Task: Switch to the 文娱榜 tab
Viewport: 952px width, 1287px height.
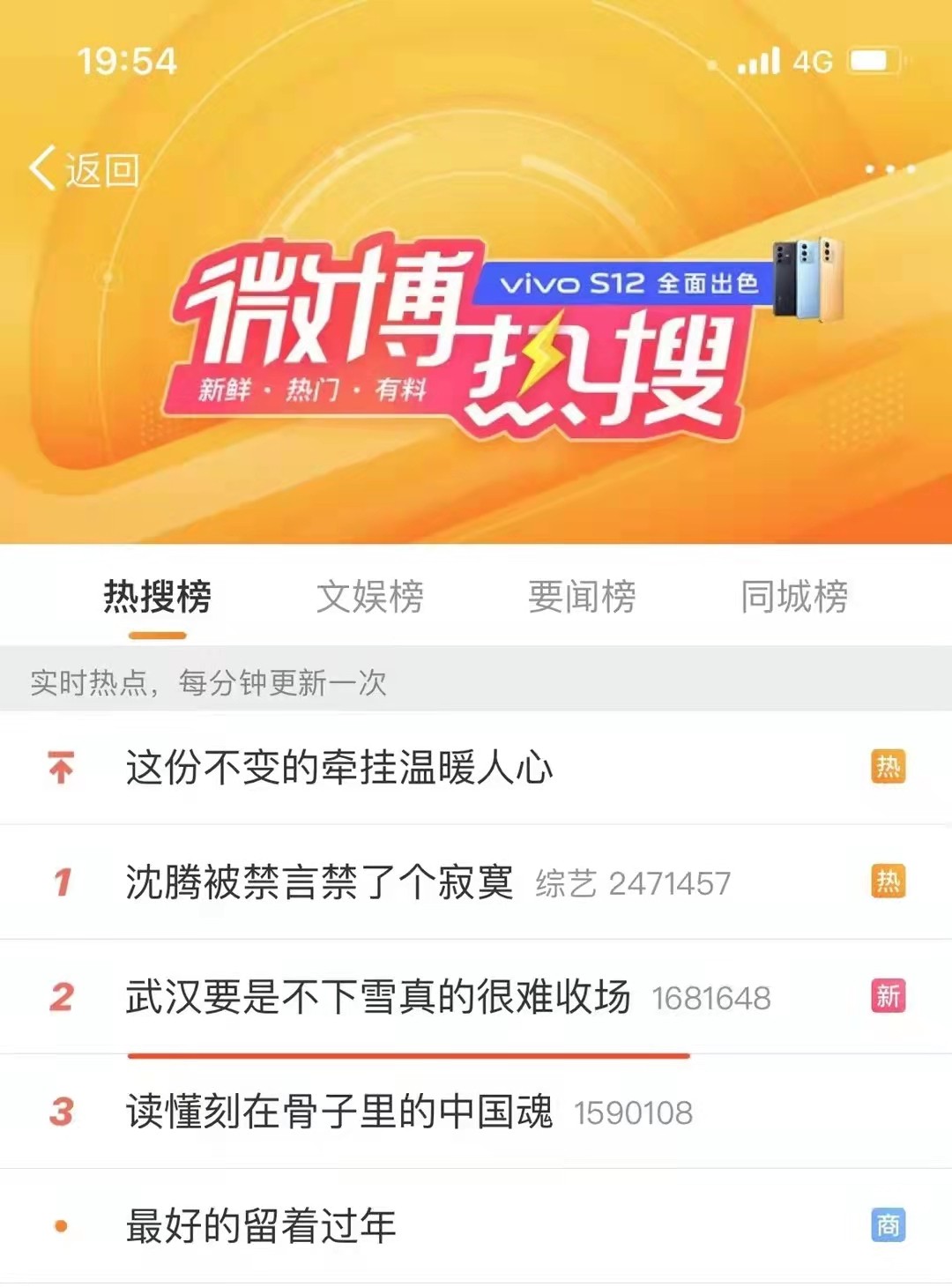Action: click(369, 597)
